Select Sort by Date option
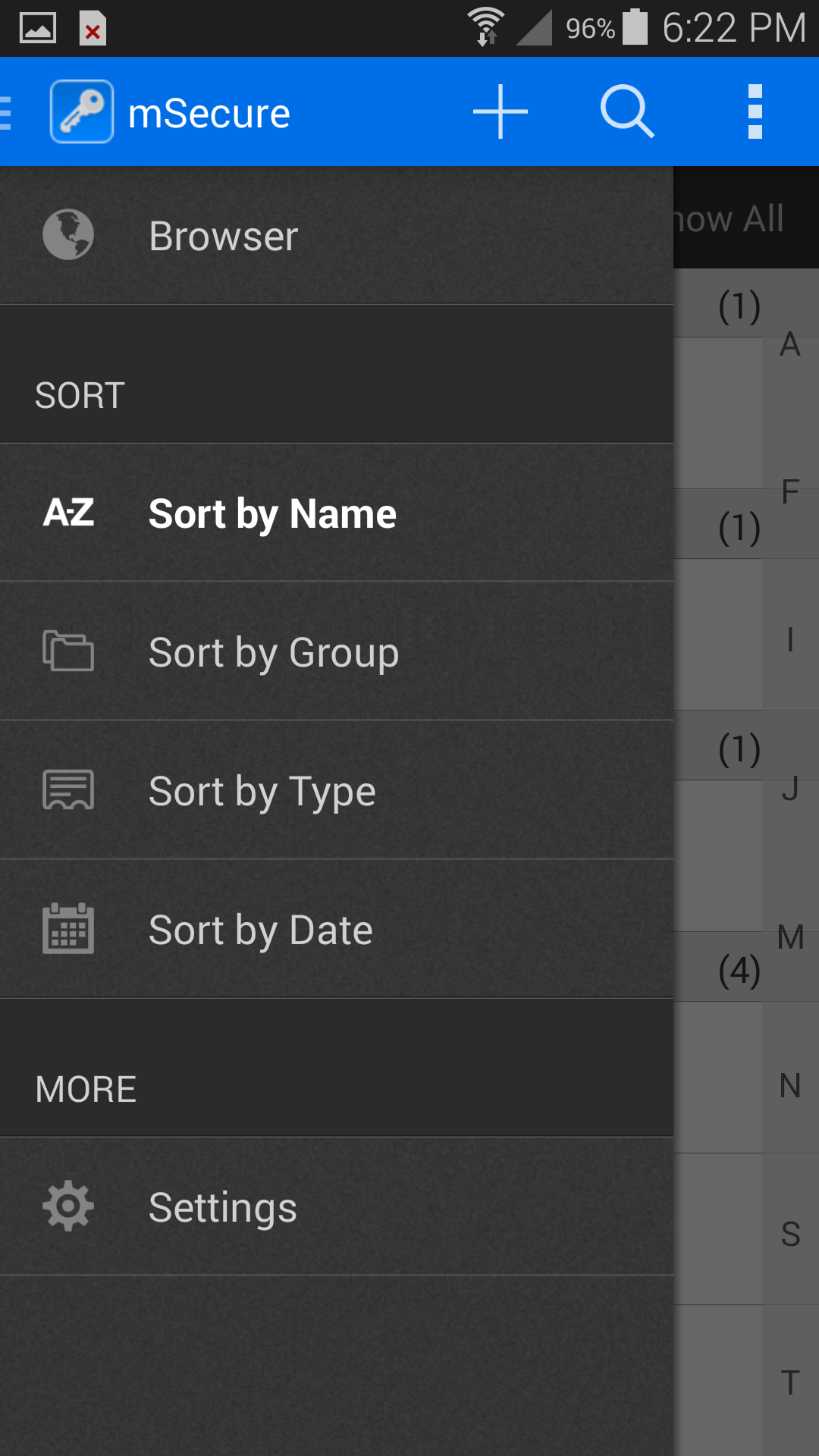 260,928
